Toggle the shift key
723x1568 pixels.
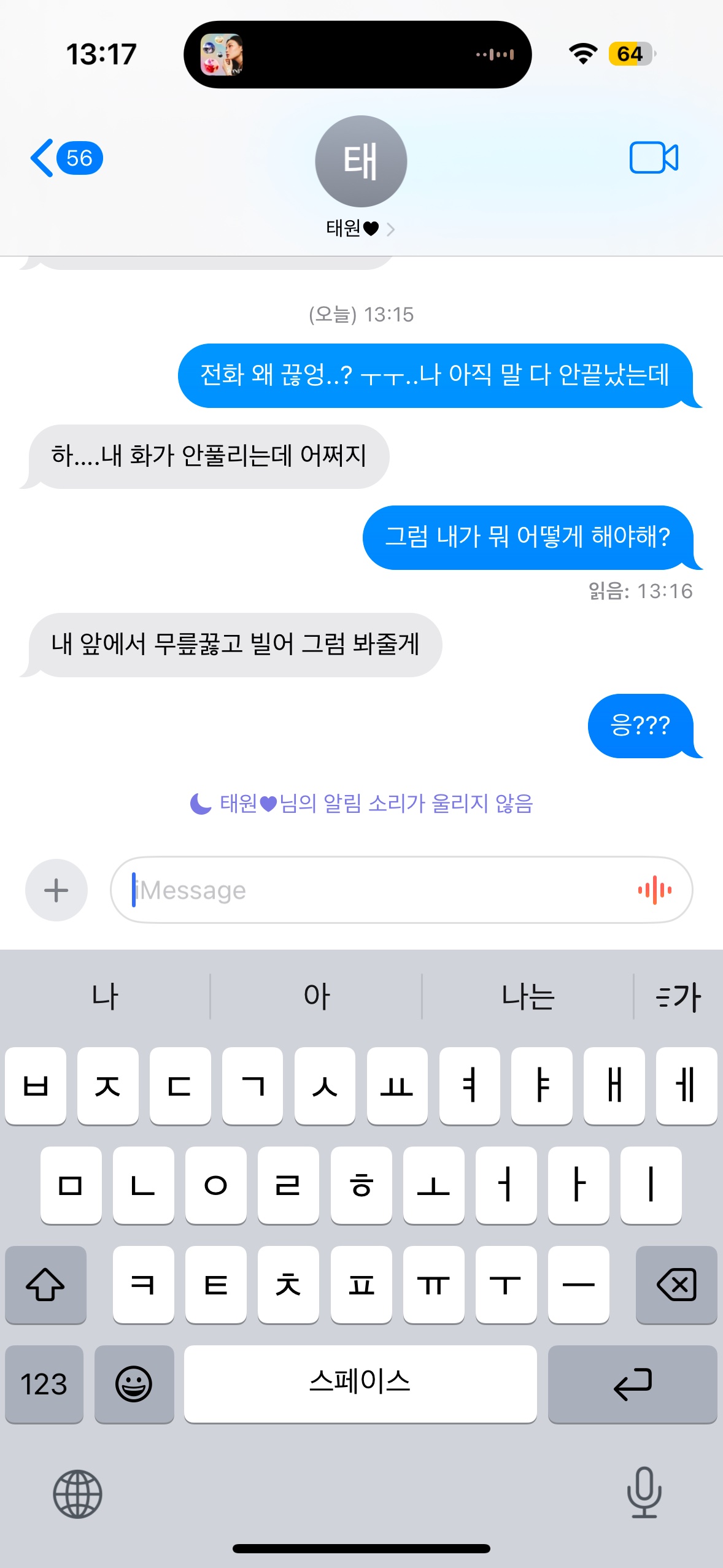pyautogui.click(x=45, y=1284)
